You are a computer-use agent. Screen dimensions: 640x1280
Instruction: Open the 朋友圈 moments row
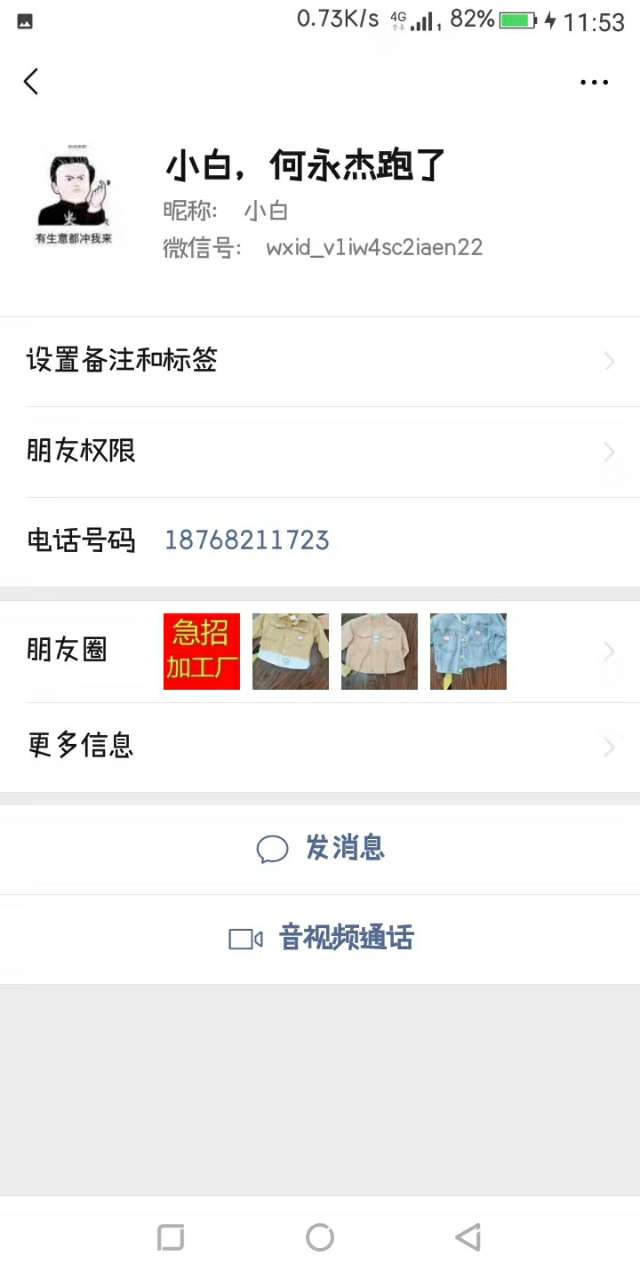[320, 651]
